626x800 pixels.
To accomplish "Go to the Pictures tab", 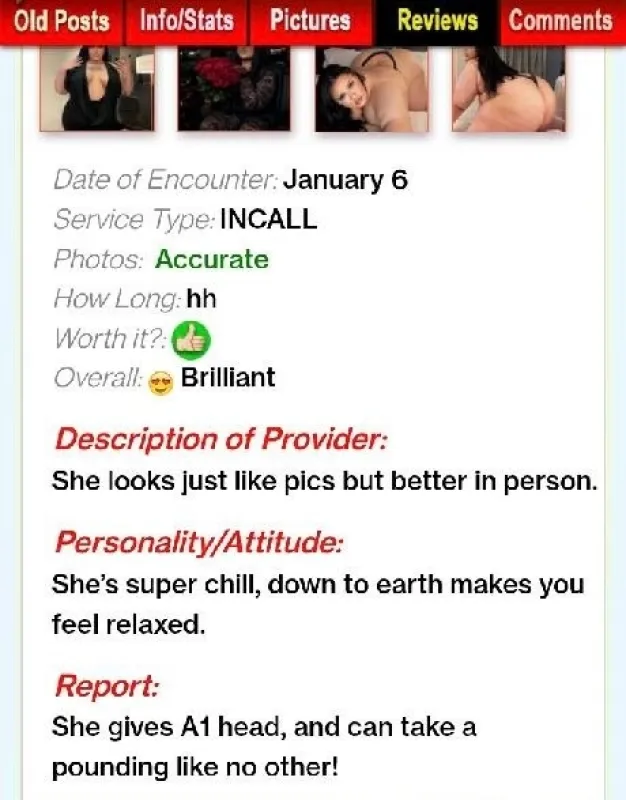I will tap(311, 21).
